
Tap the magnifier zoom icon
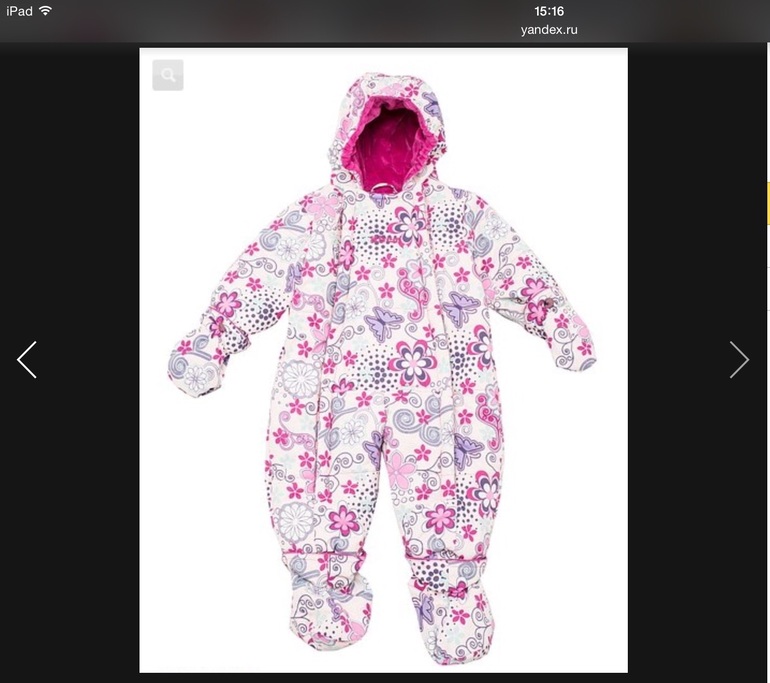168,75
